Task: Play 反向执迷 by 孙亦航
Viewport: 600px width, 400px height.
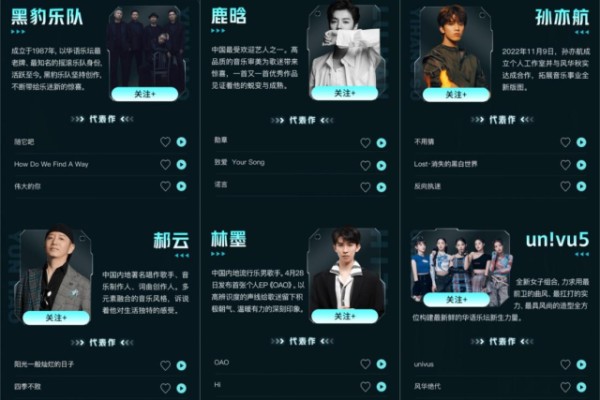Action: 581,186
